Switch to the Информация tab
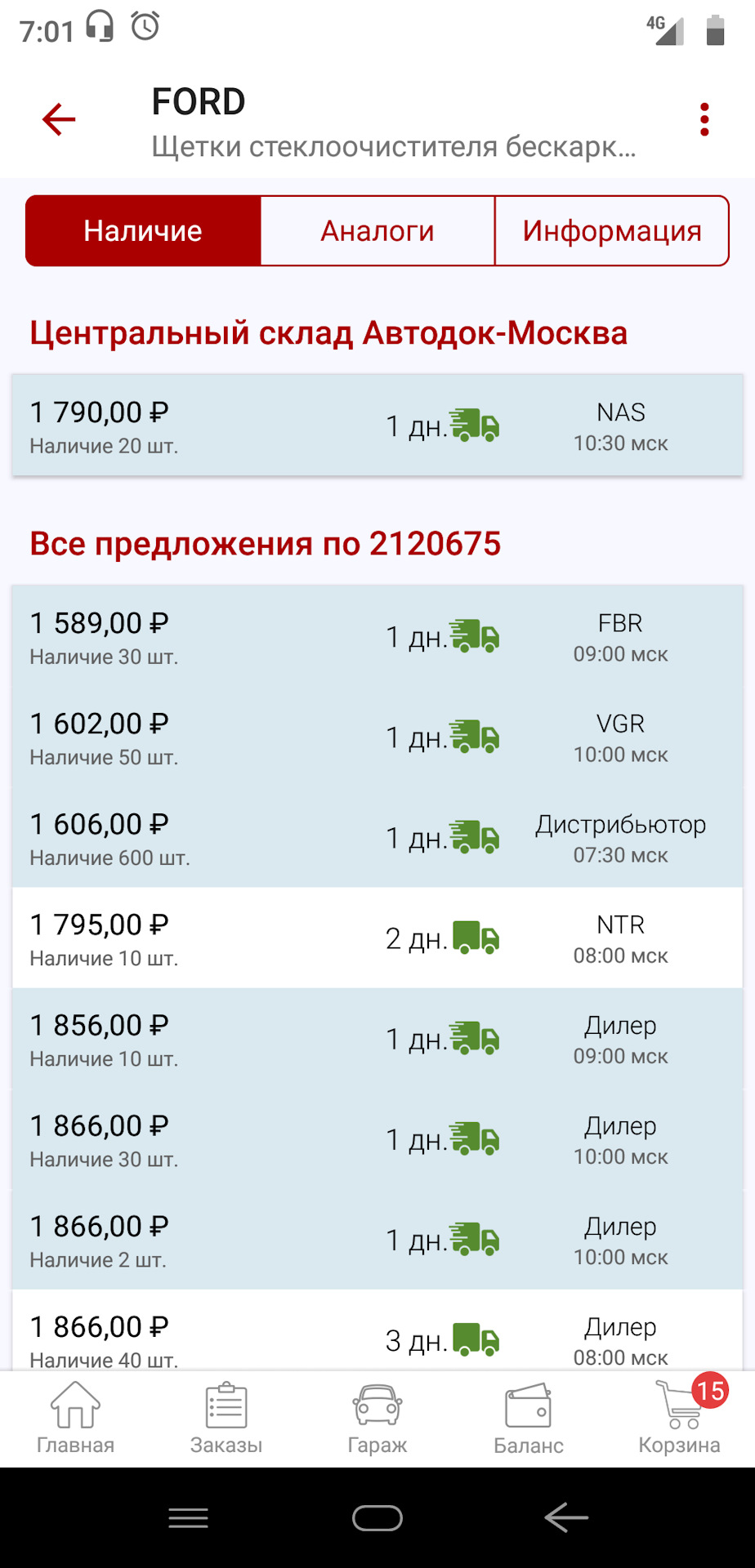The width and height of the screenshot is (755, 1568). [x=612, y=231]
